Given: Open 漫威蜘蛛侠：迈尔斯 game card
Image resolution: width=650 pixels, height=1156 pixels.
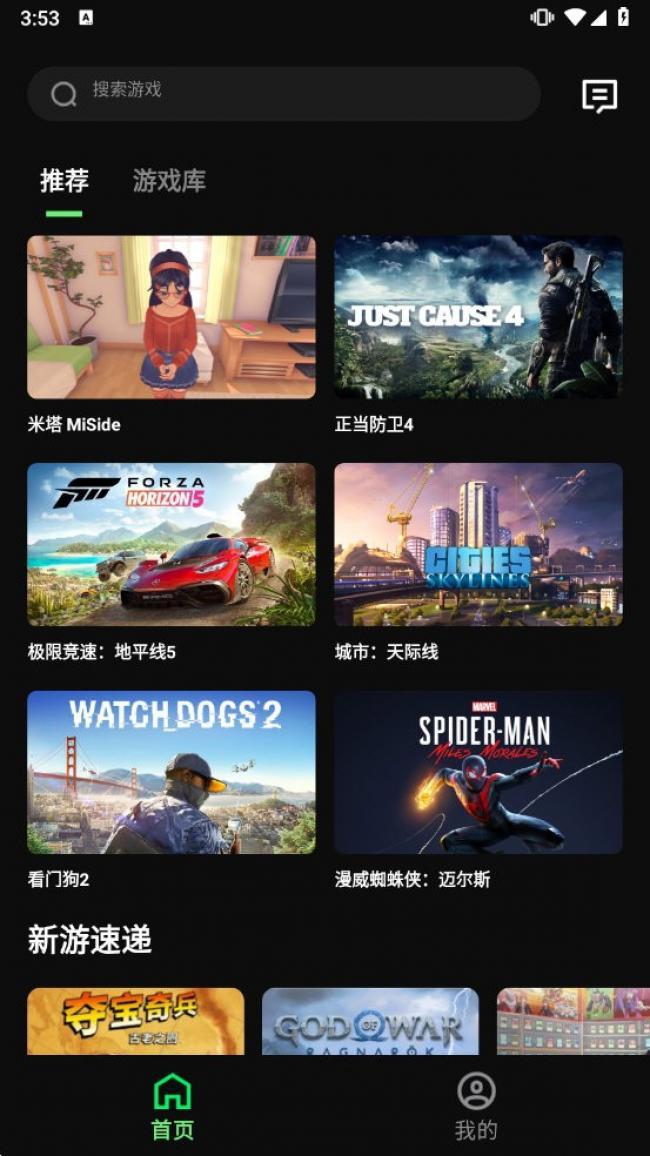Looking at the screenshot, I should [x=478, y=772].
